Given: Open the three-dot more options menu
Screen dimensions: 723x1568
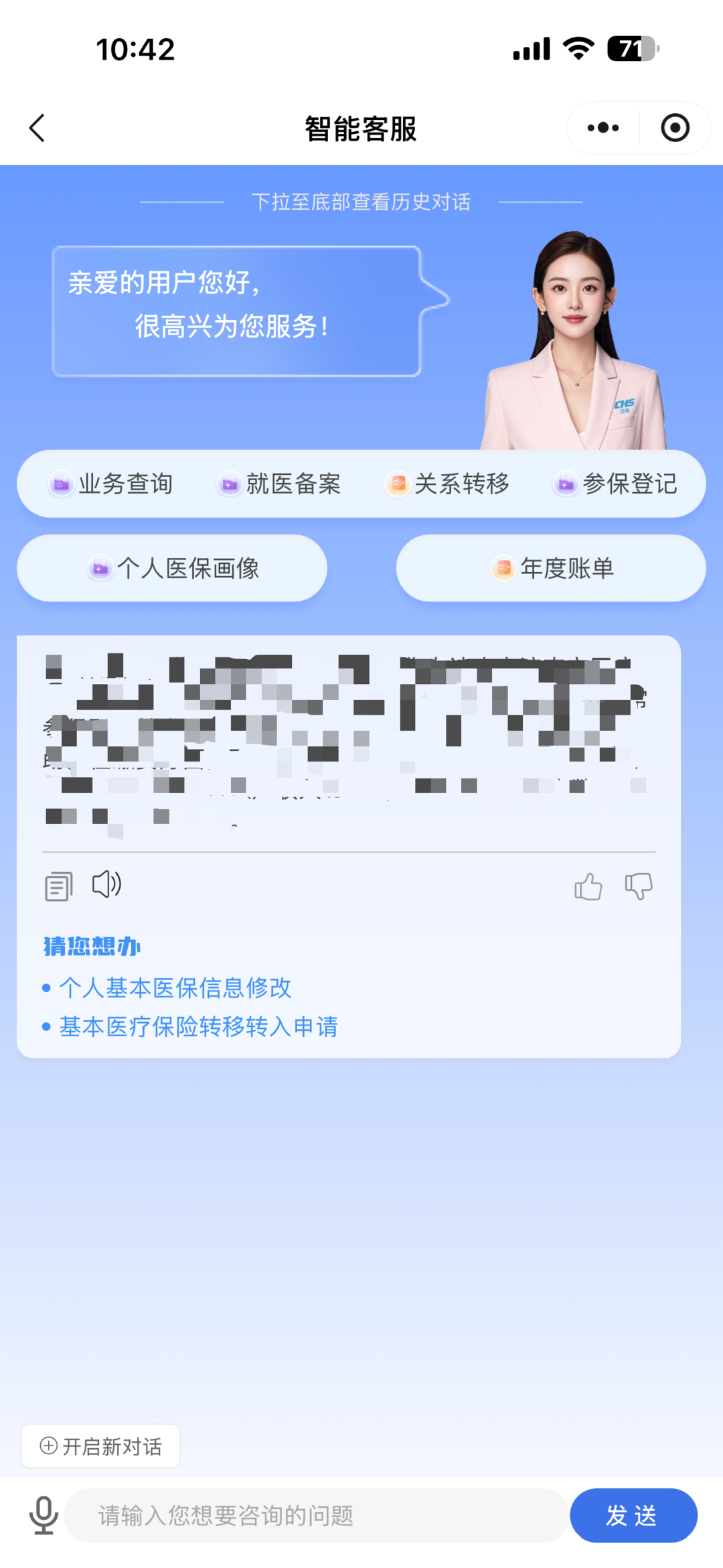Looking at the screenshot, I should [x=602, y=128].
